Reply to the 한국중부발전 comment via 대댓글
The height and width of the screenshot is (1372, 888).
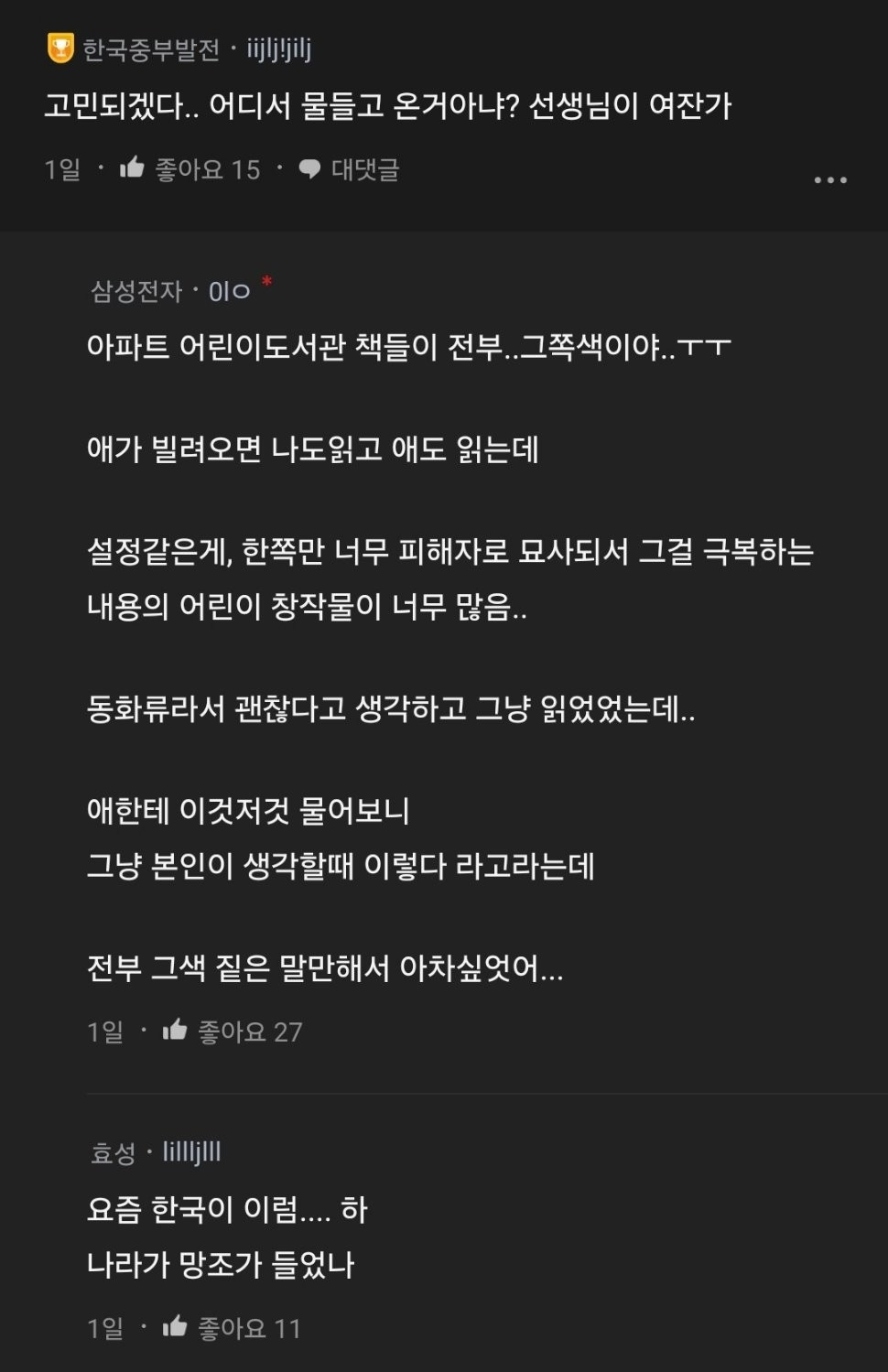[349, 169]
